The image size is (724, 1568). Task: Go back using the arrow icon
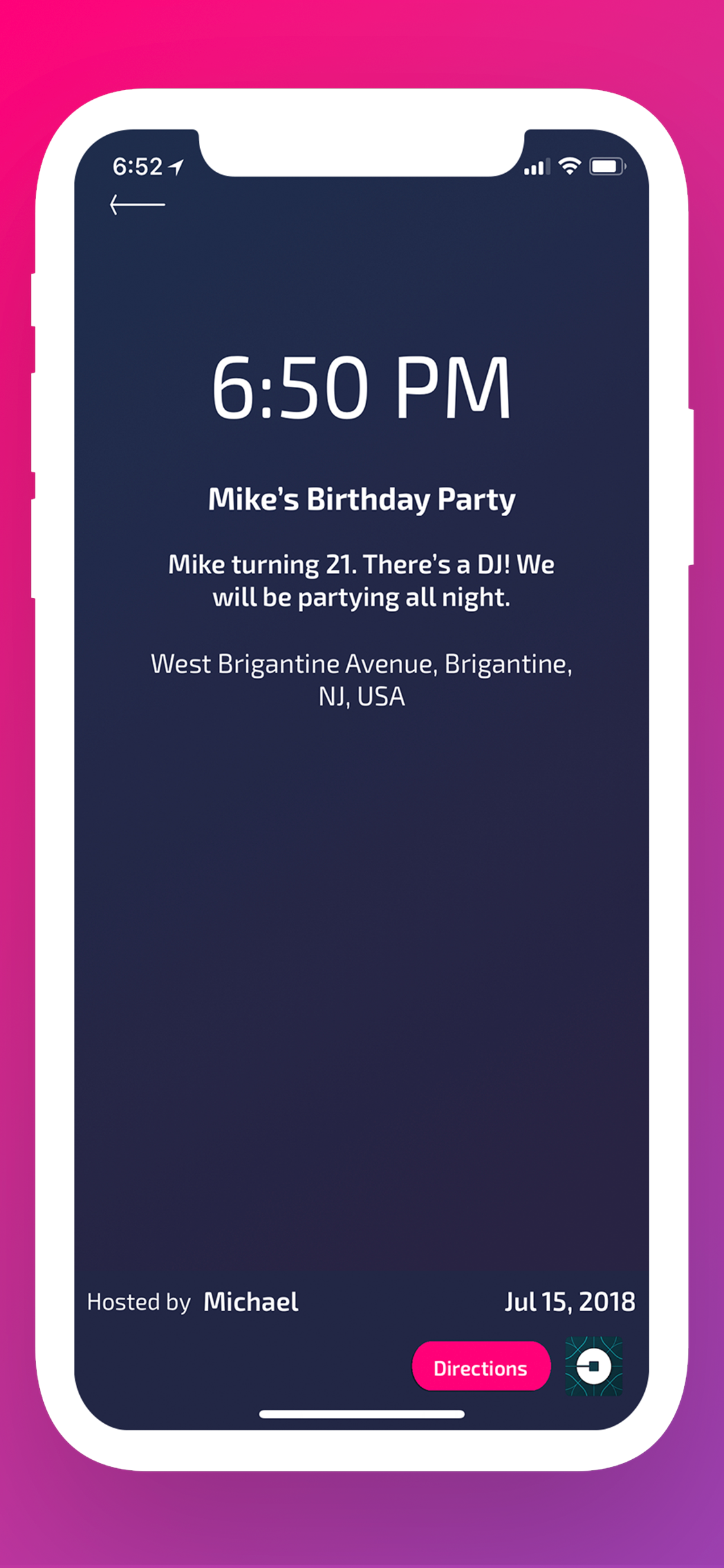click(137, 205)
